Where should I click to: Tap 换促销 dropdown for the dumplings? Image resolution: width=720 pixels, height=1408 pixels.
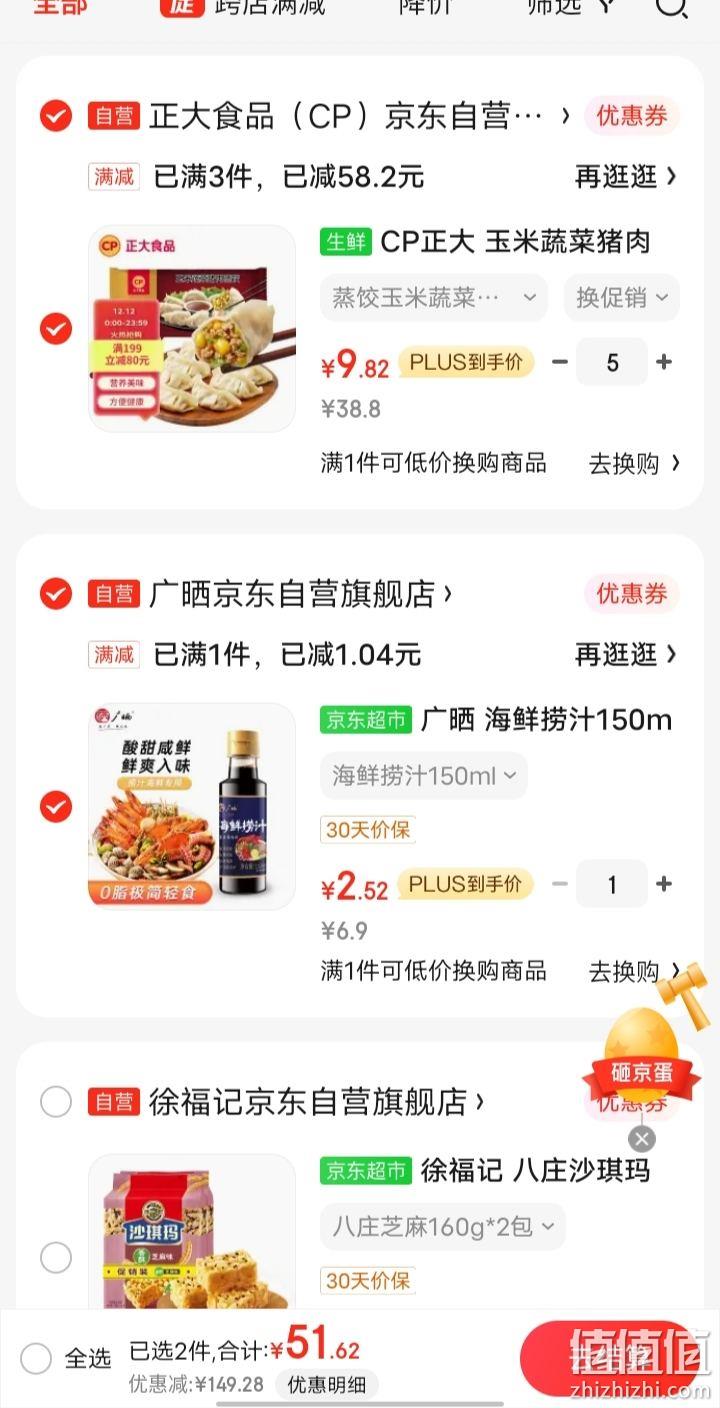click(x=622, y=298)
